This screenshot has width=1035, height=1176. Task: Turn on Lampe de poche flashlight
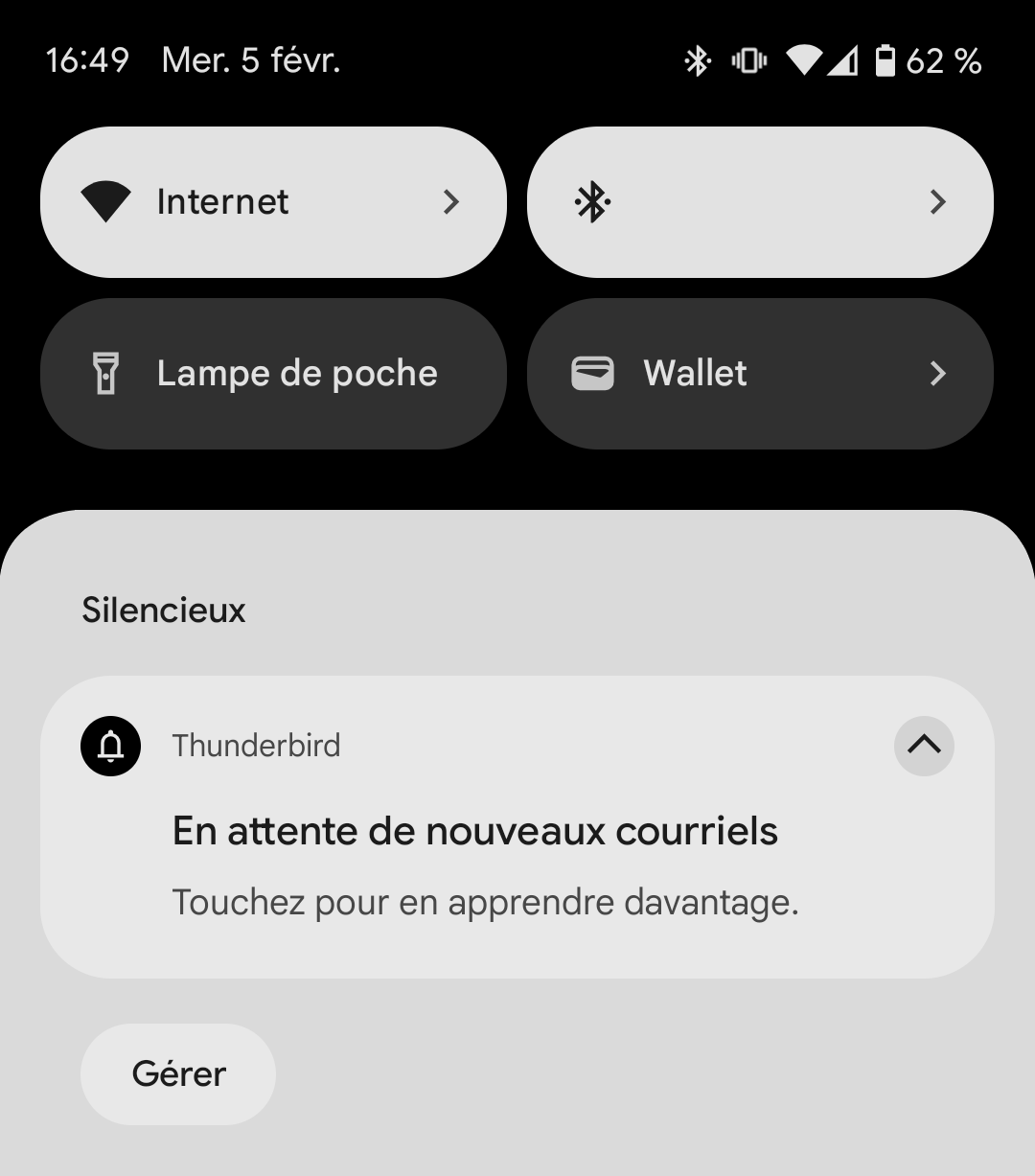pos(273,374)
